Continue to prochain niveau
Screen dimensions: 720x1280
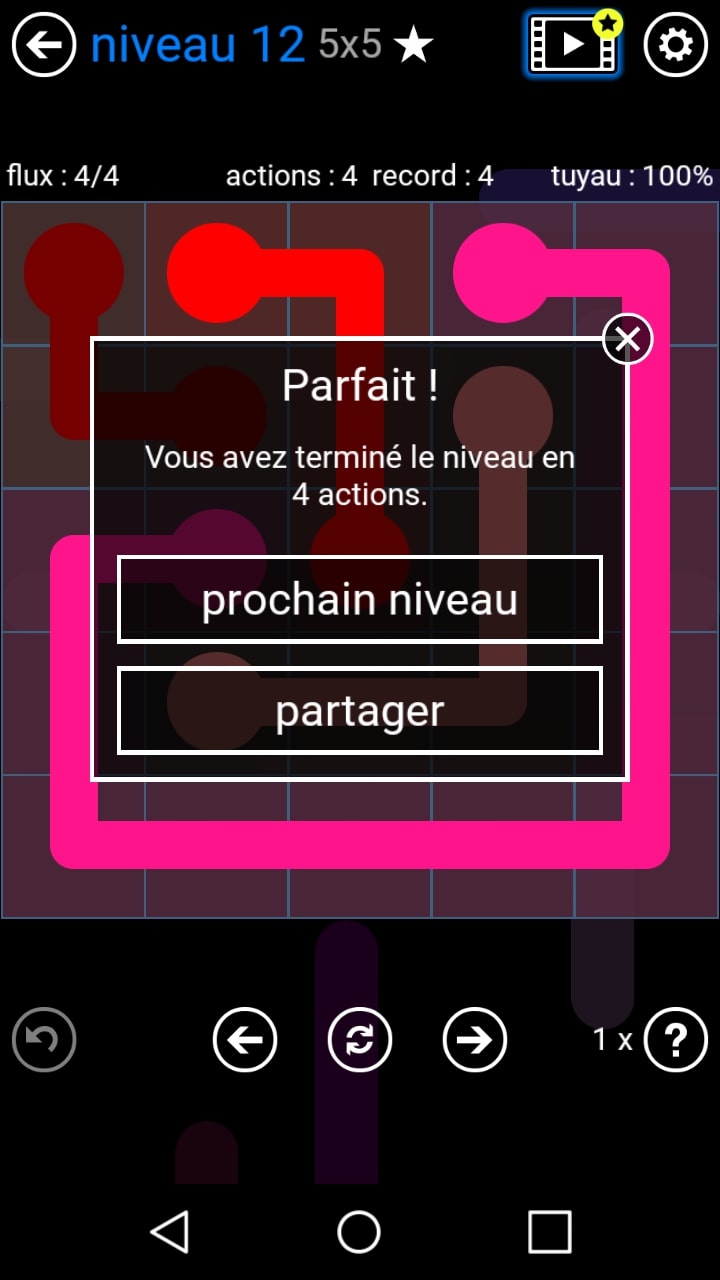pos(360,600)
